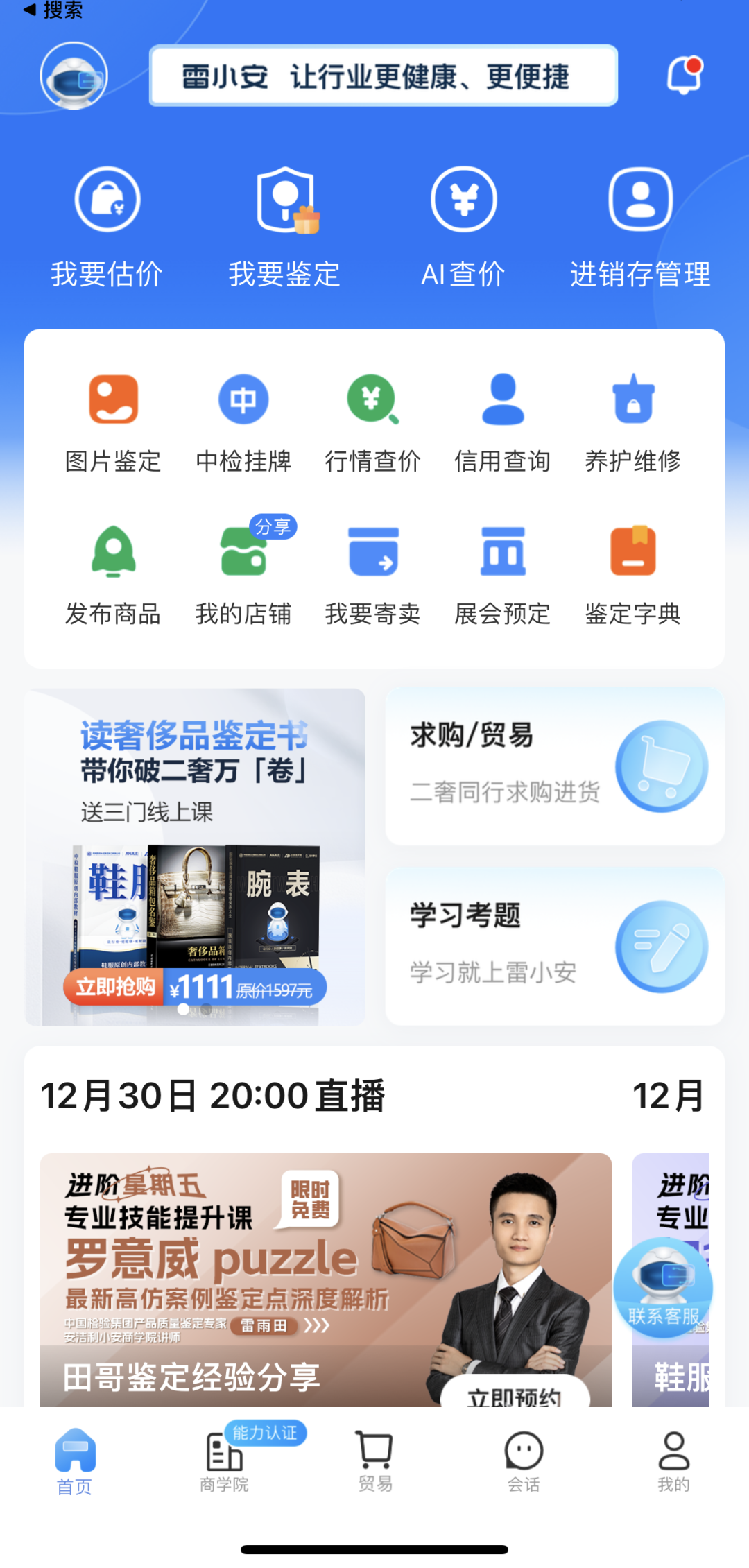Contact support via 联系客服 bubble
The height and width of the screenshot is (1568, 749).
click(663, 1289)
